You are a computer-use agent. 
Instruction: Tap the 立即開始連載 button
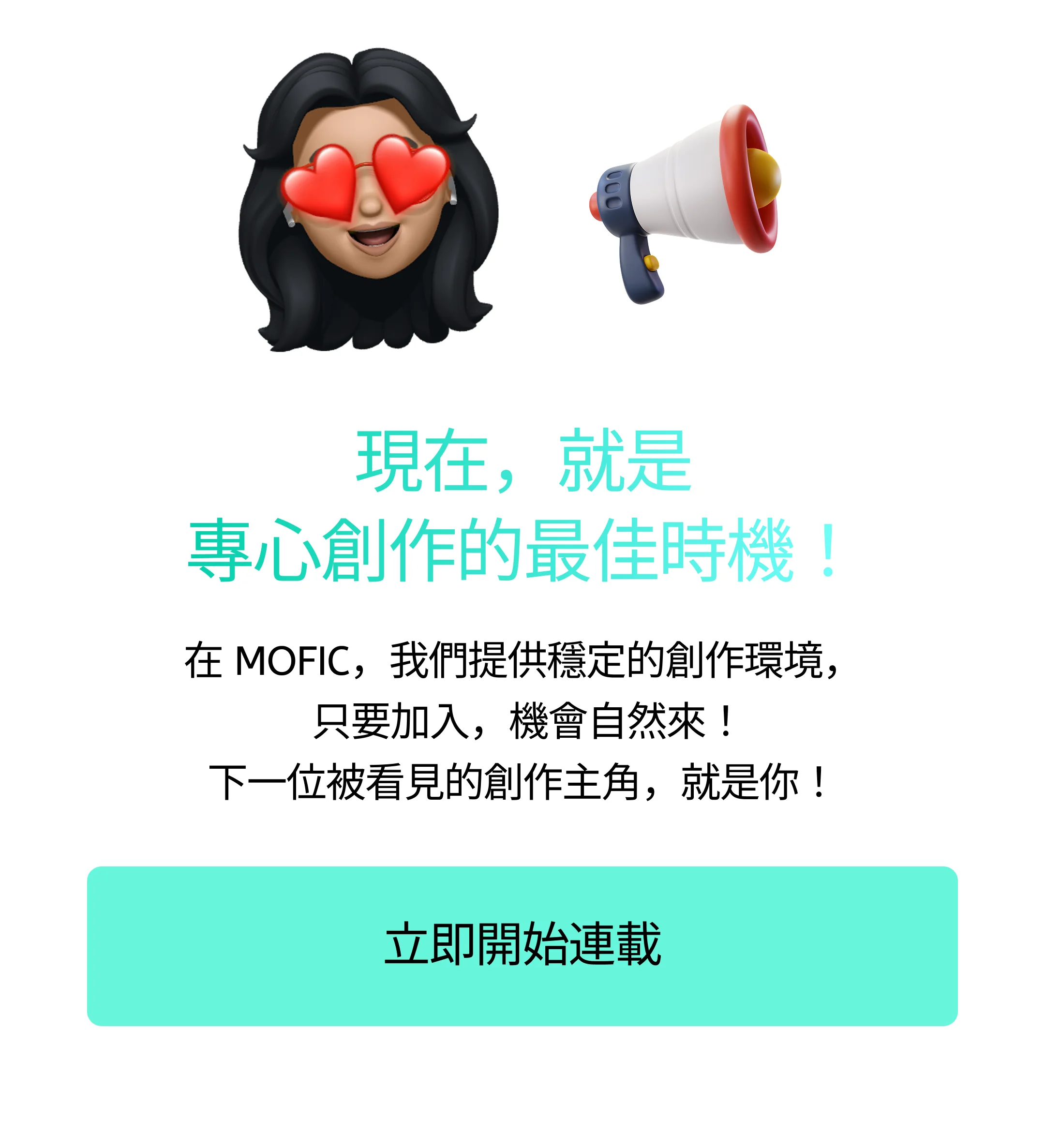(522, 946)
